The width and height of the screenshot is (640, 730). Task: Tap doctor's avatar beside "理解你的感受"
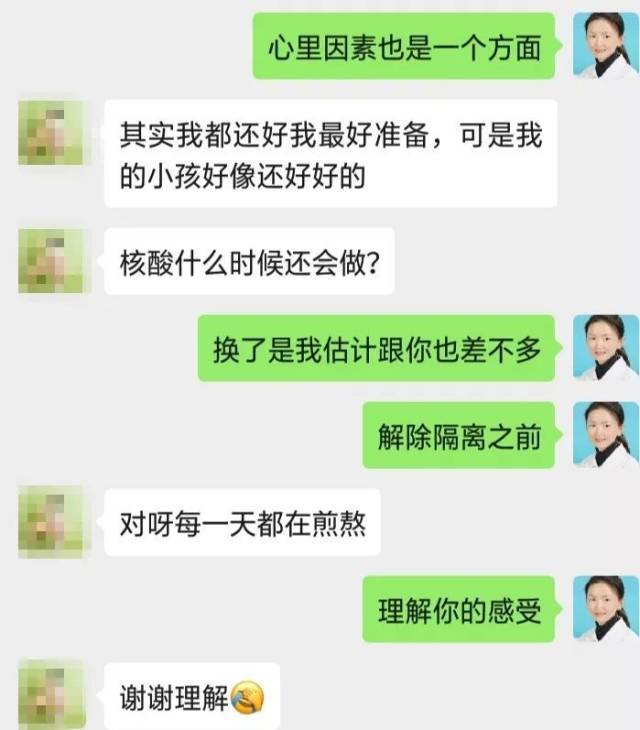(x=605, y=608)
